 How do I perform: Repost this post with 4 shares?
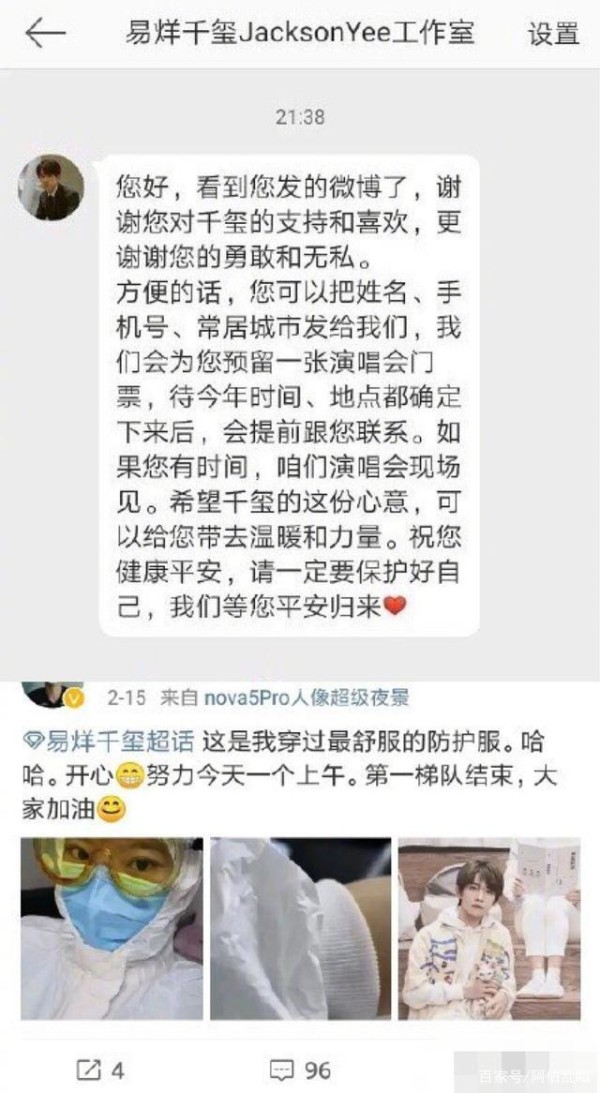(x=100, y=1070)
